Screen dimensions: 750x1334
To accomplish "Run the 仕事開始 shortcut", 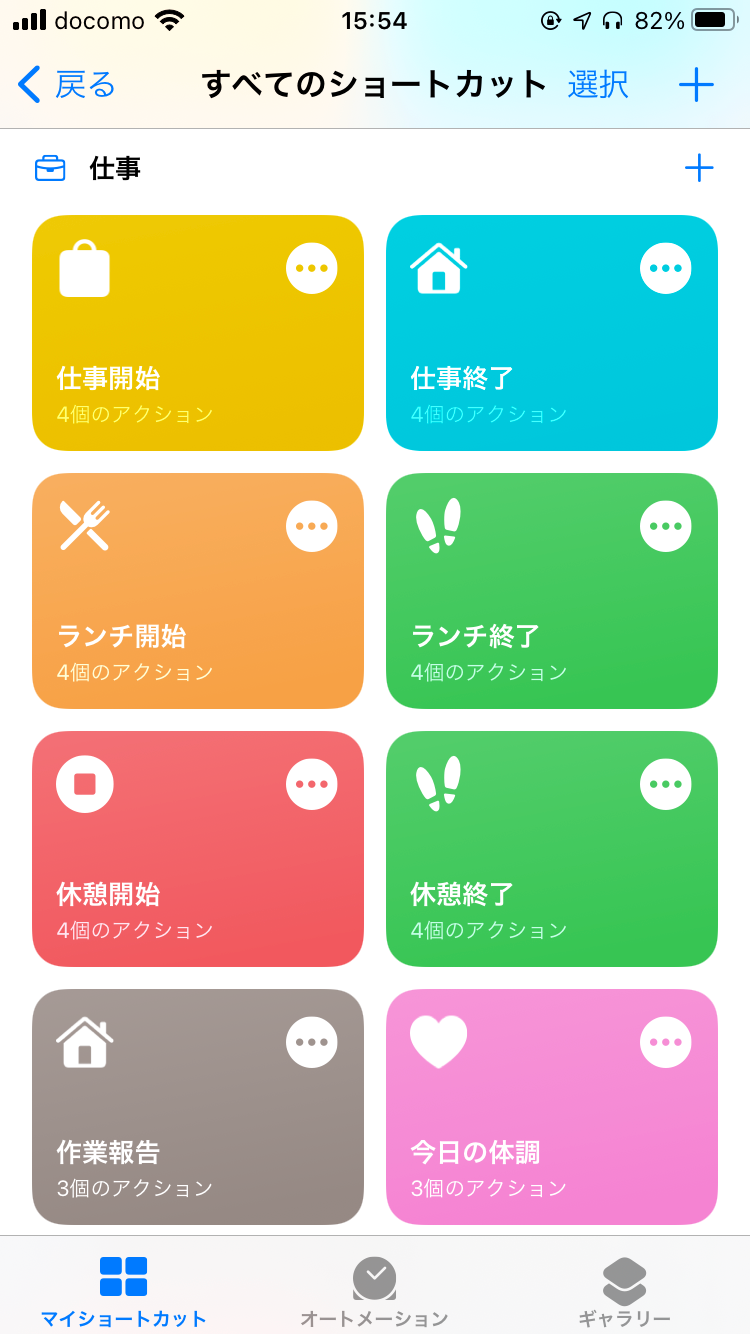I will [x=198, y=333].
